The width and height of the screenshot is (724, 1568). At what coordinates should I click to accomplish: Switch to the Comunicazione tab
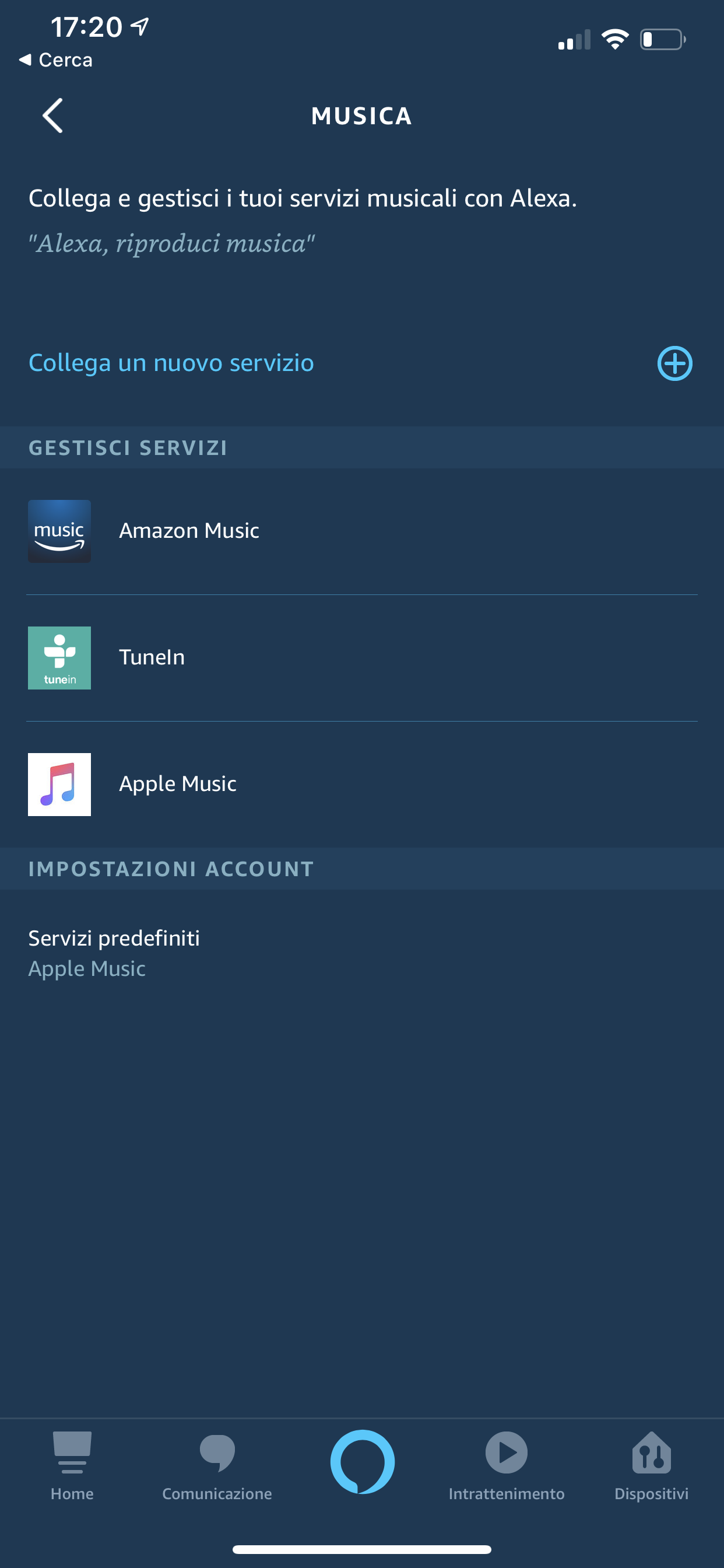217,1466
